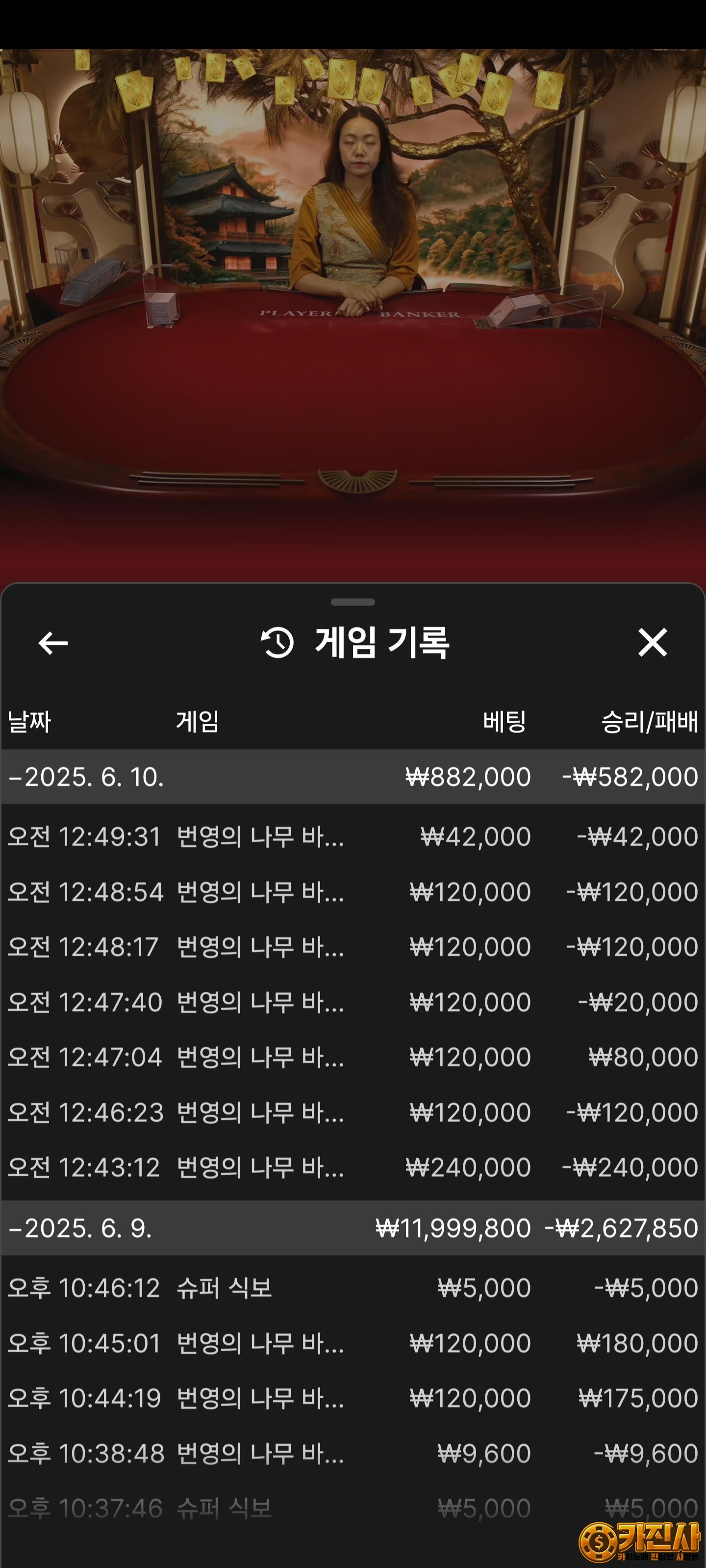This screenshot has width=706, height=1568.
Task: Open the 오후 10:46:12 슈퍼 식보 record
Action: click(x=353, y=1287)
